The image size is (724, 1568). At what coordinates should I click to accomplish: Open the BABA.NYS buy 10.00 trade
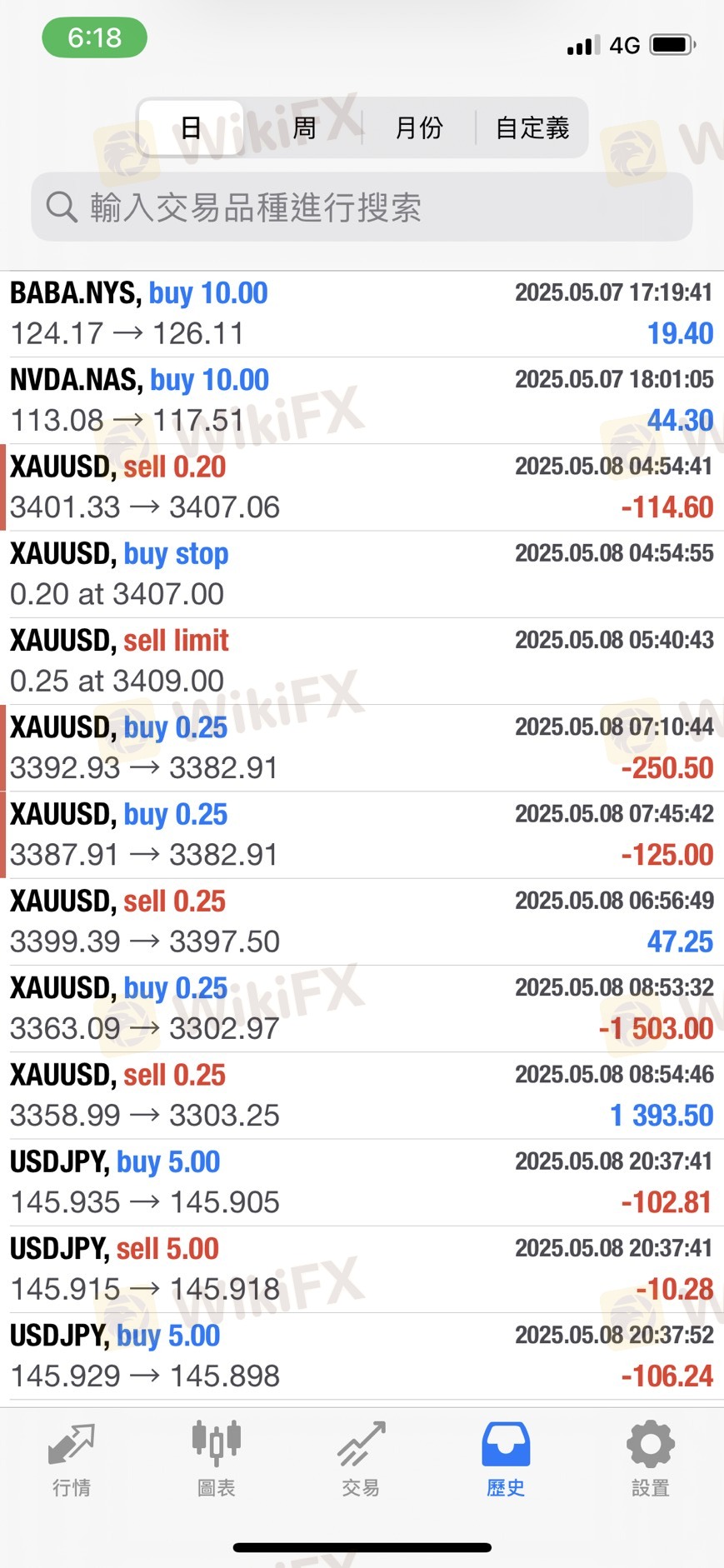(x=362, y=314)
